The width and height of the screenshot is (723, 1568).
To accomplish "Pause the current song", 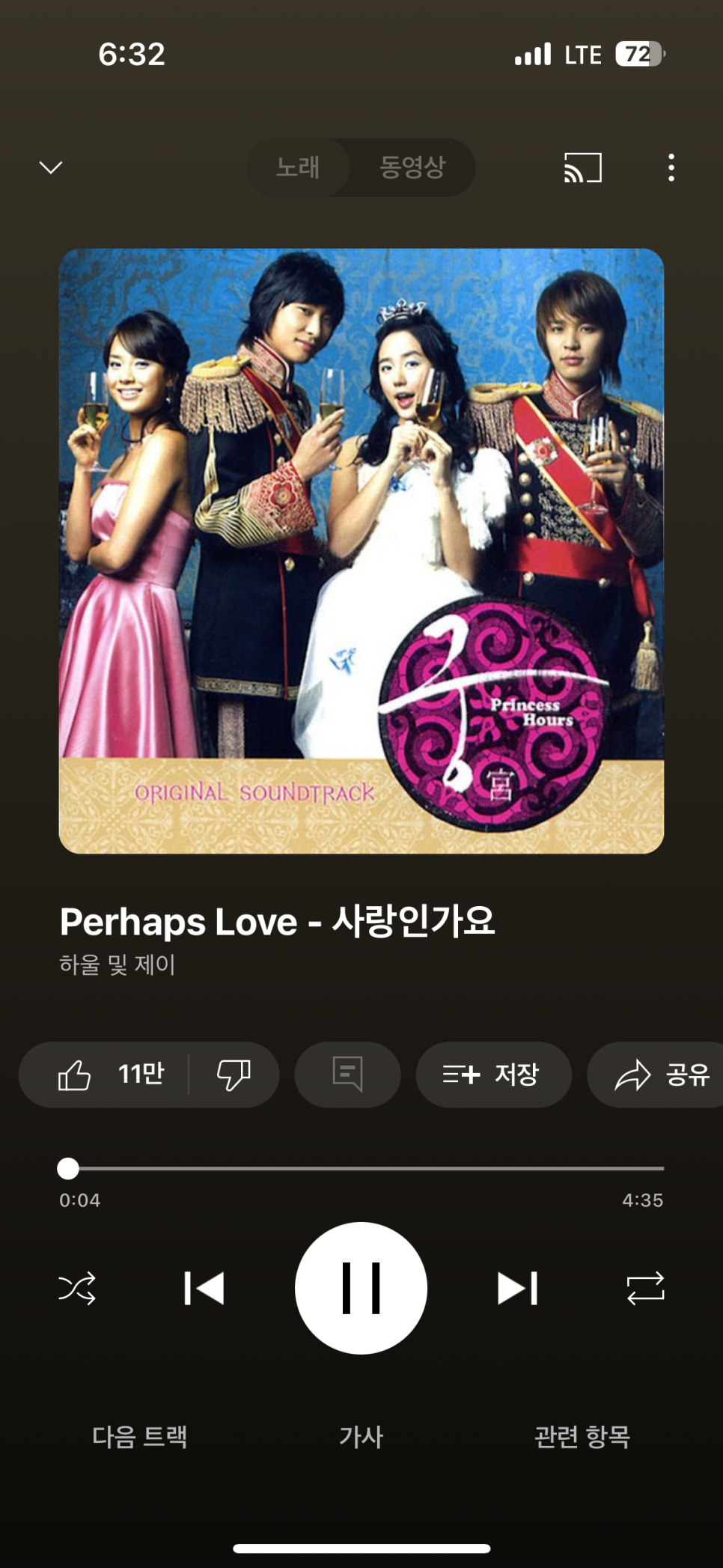I will [x=361, y=1289].
